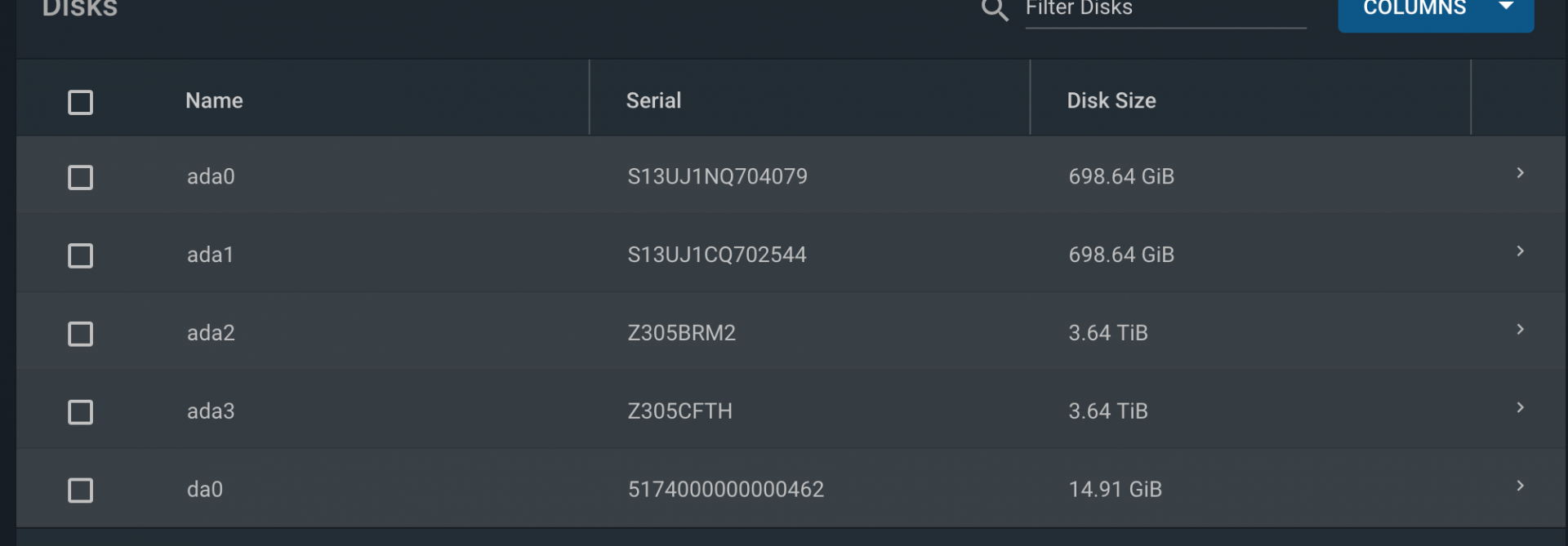Sort disks by Disk Size column
This screenshot has width=1568, height=546.
click(x=1111, y=100)
